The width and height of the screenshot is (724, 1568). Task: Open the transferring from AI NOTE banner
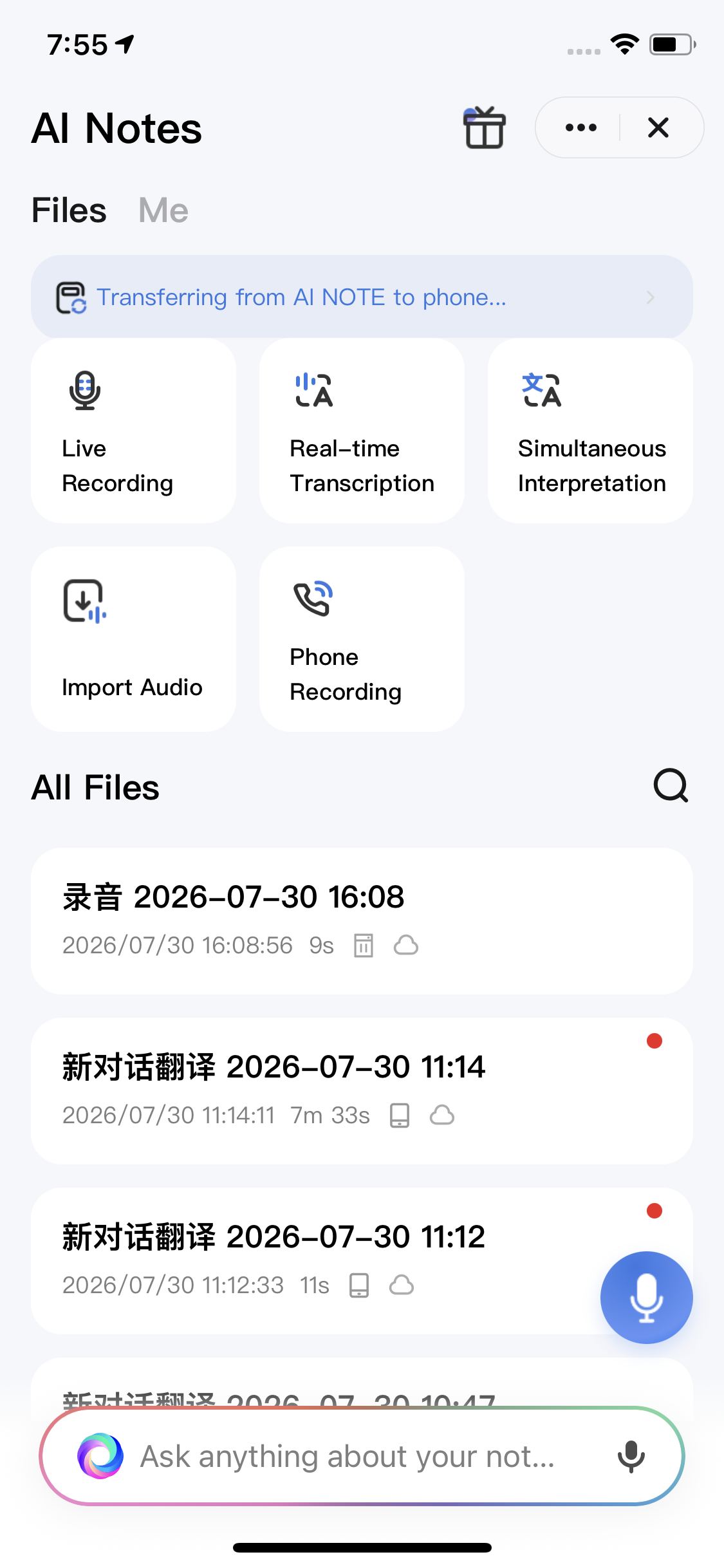tap(362, 297)
